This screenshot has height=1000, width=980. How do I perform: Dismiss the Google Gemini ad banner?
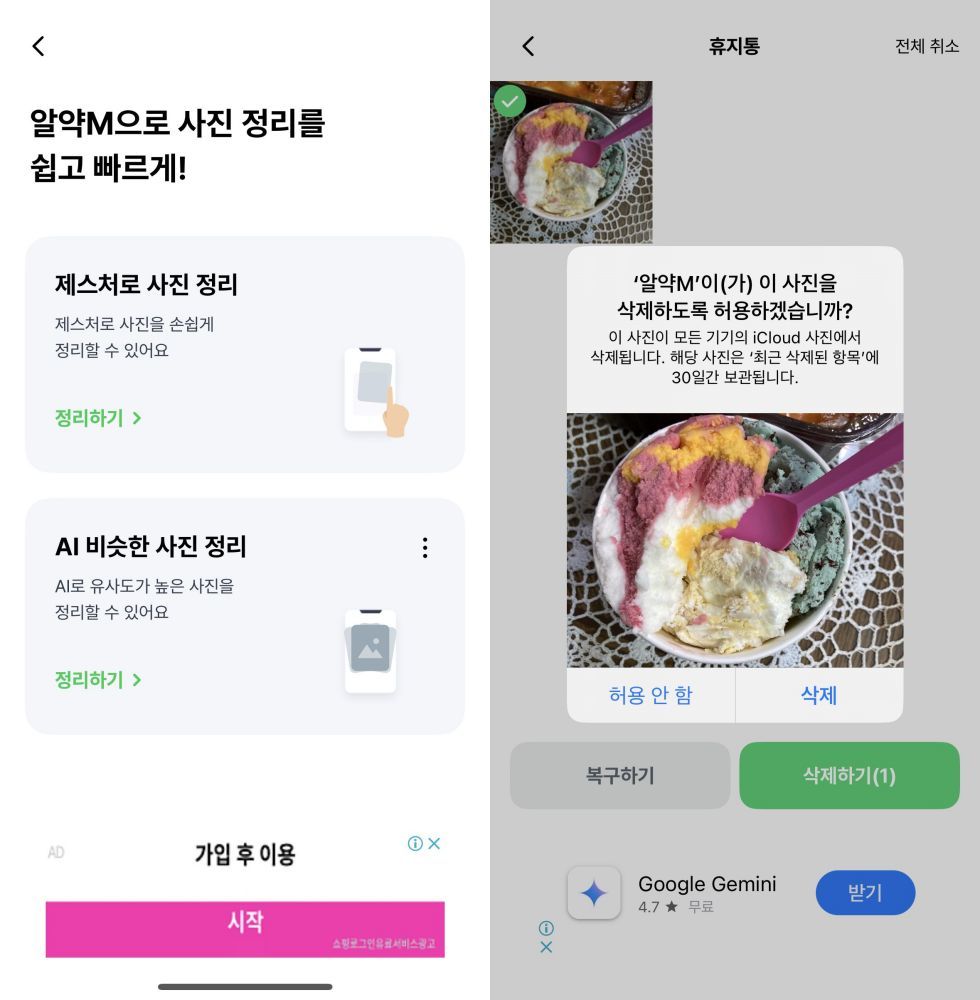(546, 947)
